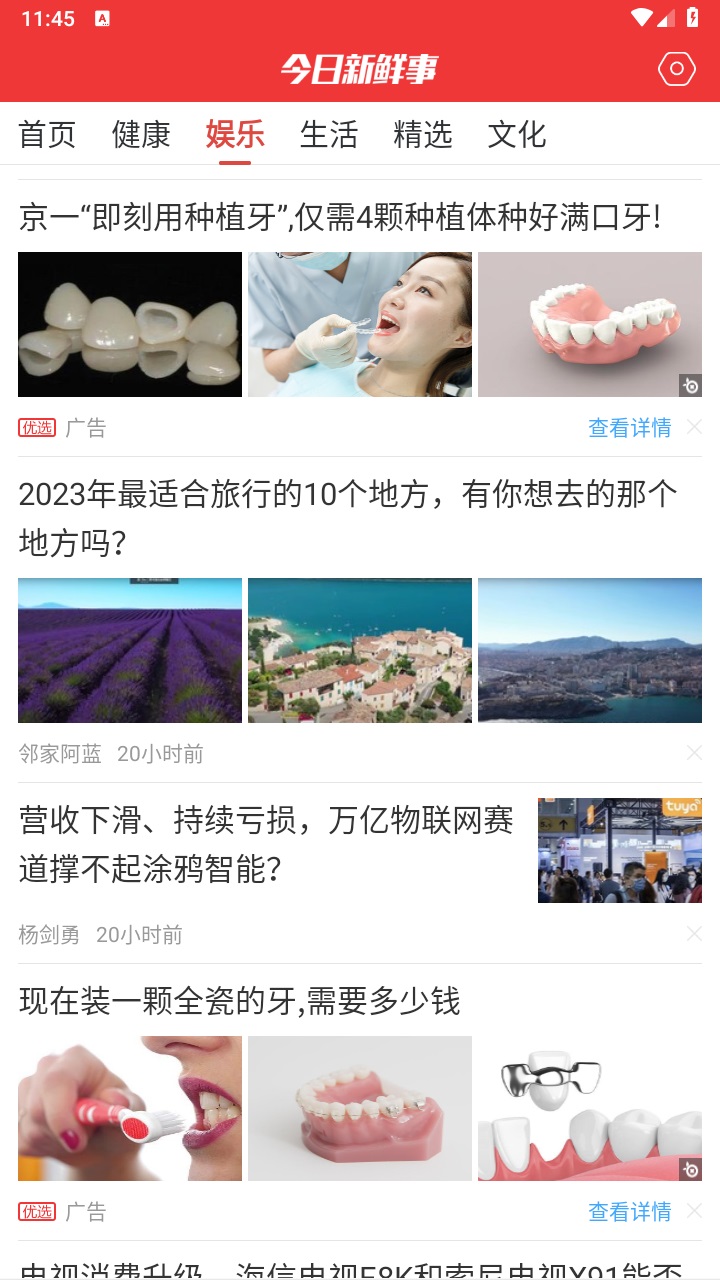Image resolution: width=720 pixels, height=1280 pixels.
Task: Open the 优选 ad label on the dental implant ad
Action: 36,428
